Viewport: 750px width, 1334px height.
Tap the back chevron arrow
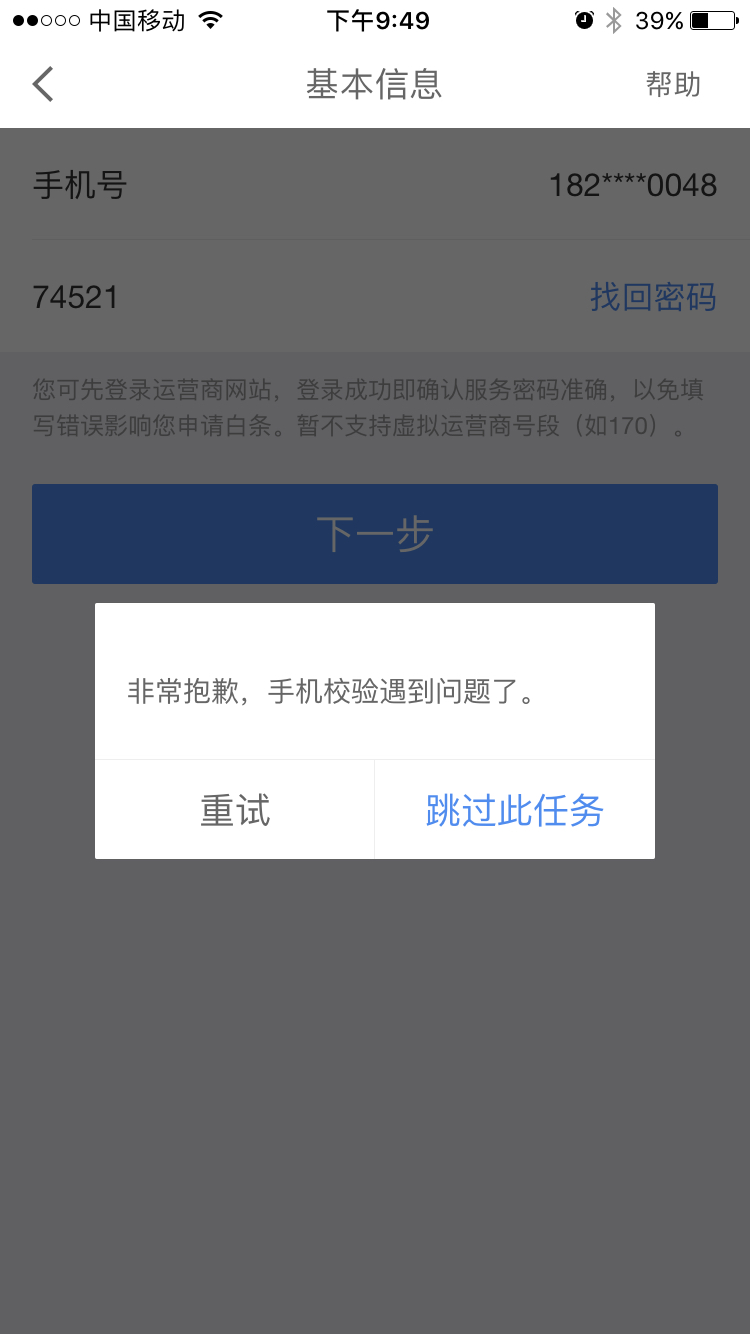pos(42,84)
